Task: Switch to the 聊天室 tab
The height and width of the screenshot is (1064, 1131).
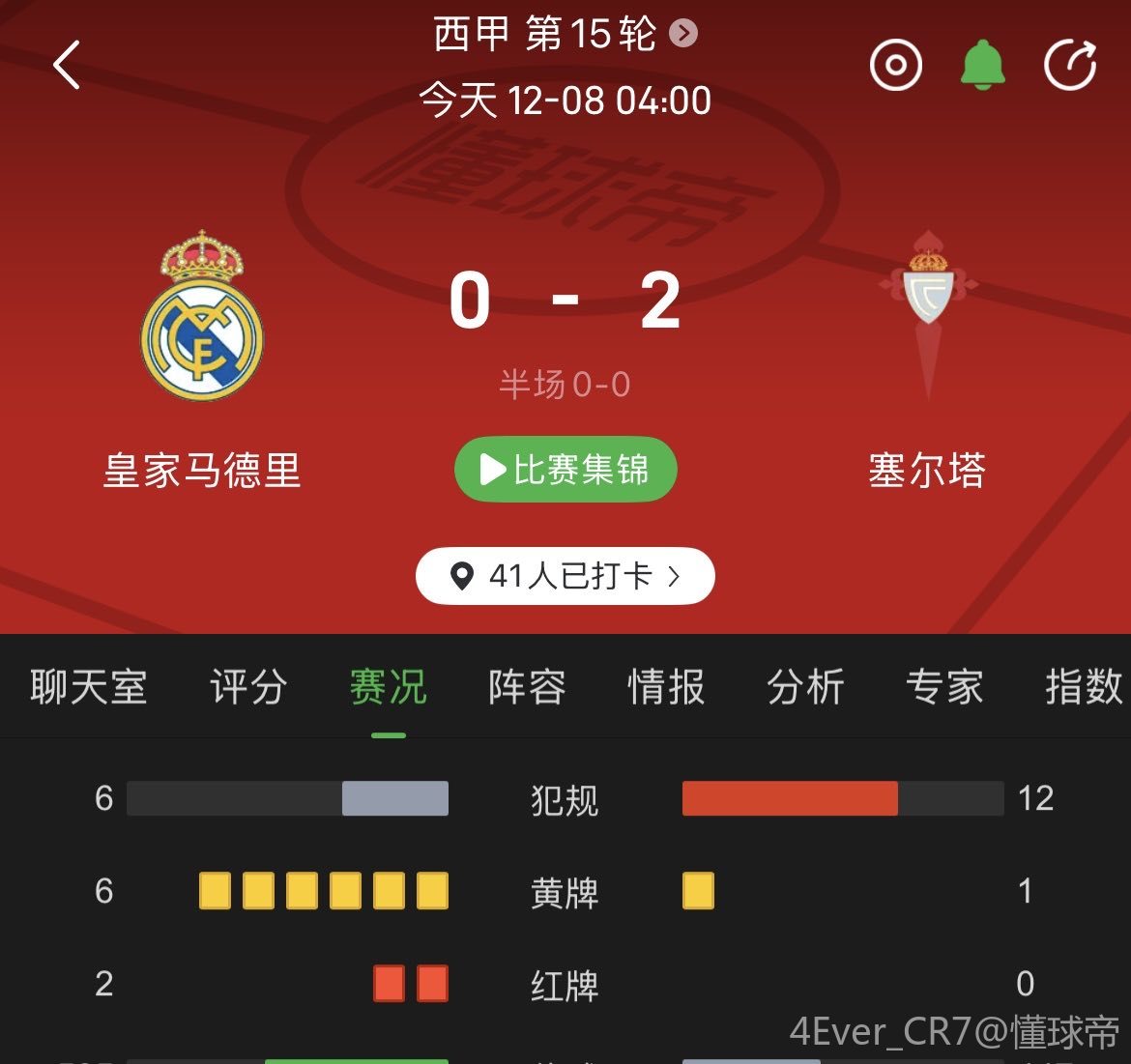Action: (89, 687)
